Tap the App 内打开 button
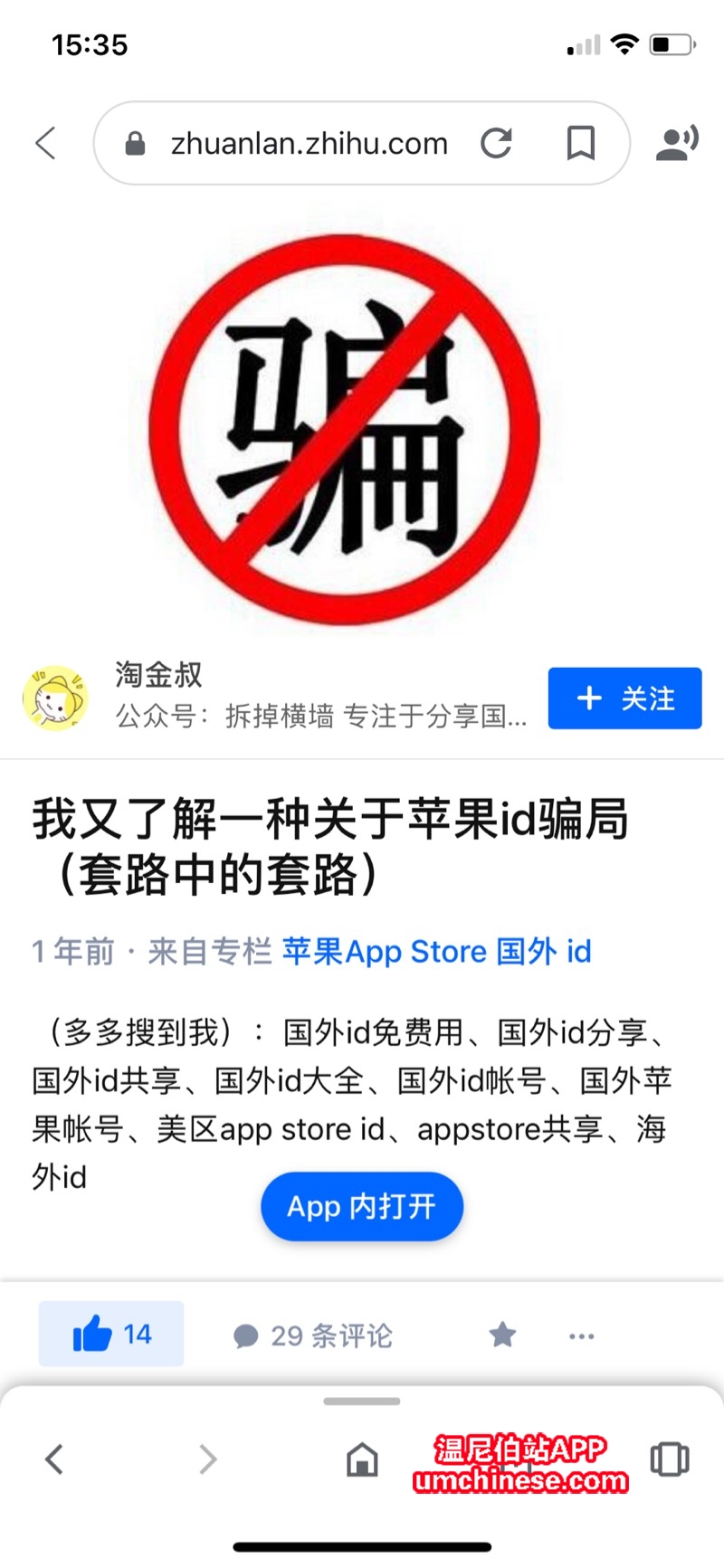The image size is (724, 1568). 361,1206
